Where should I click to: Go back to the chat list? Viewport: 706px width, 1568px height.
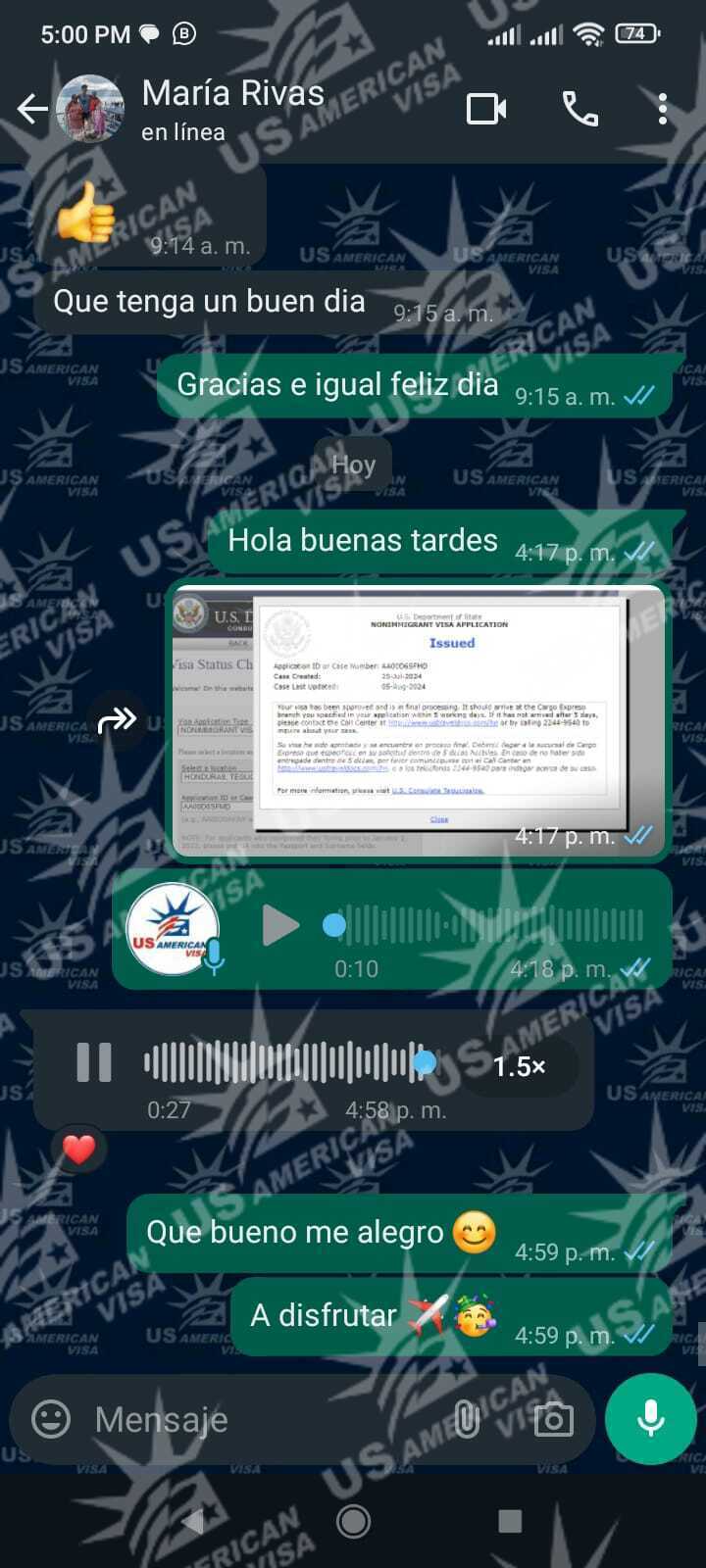[x=32, y=109]
